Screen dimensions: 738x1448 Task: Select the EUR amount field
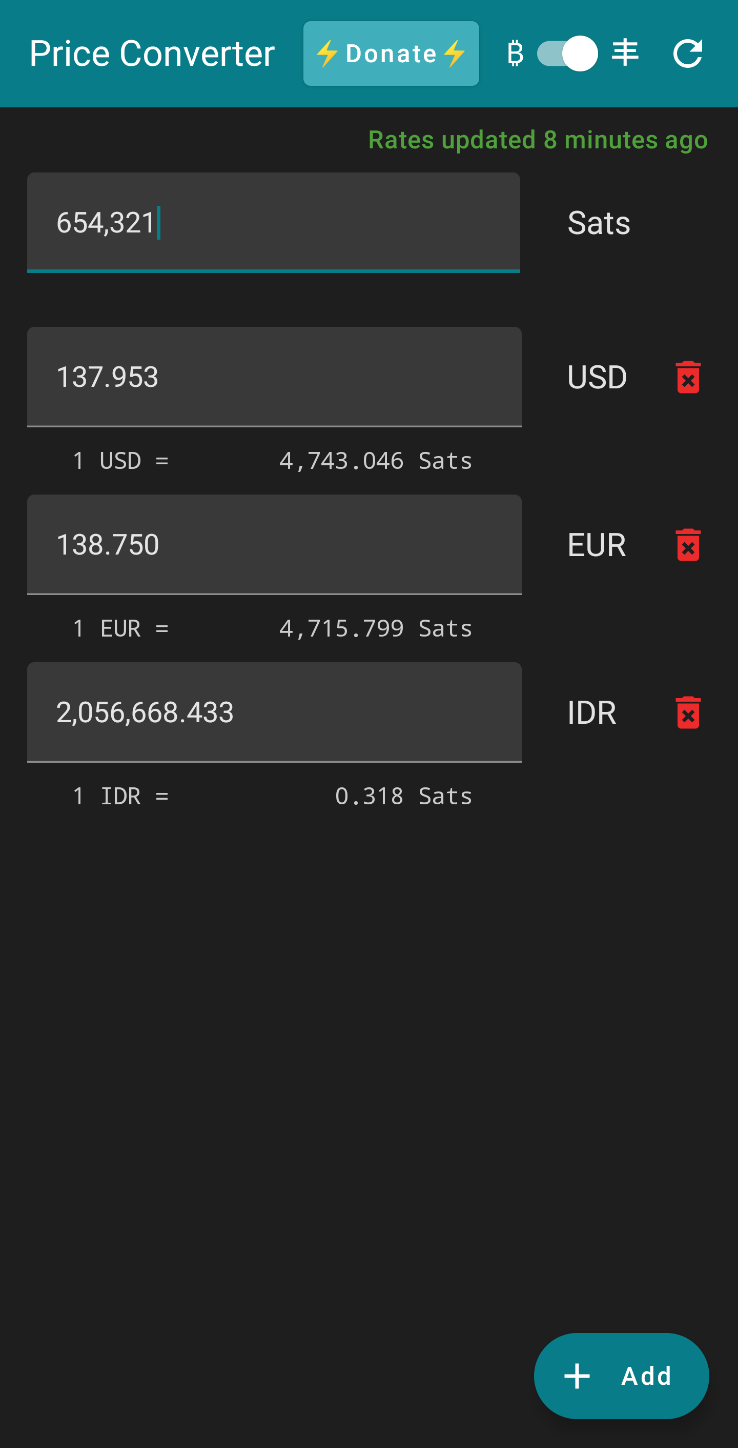tap(273, 545)
